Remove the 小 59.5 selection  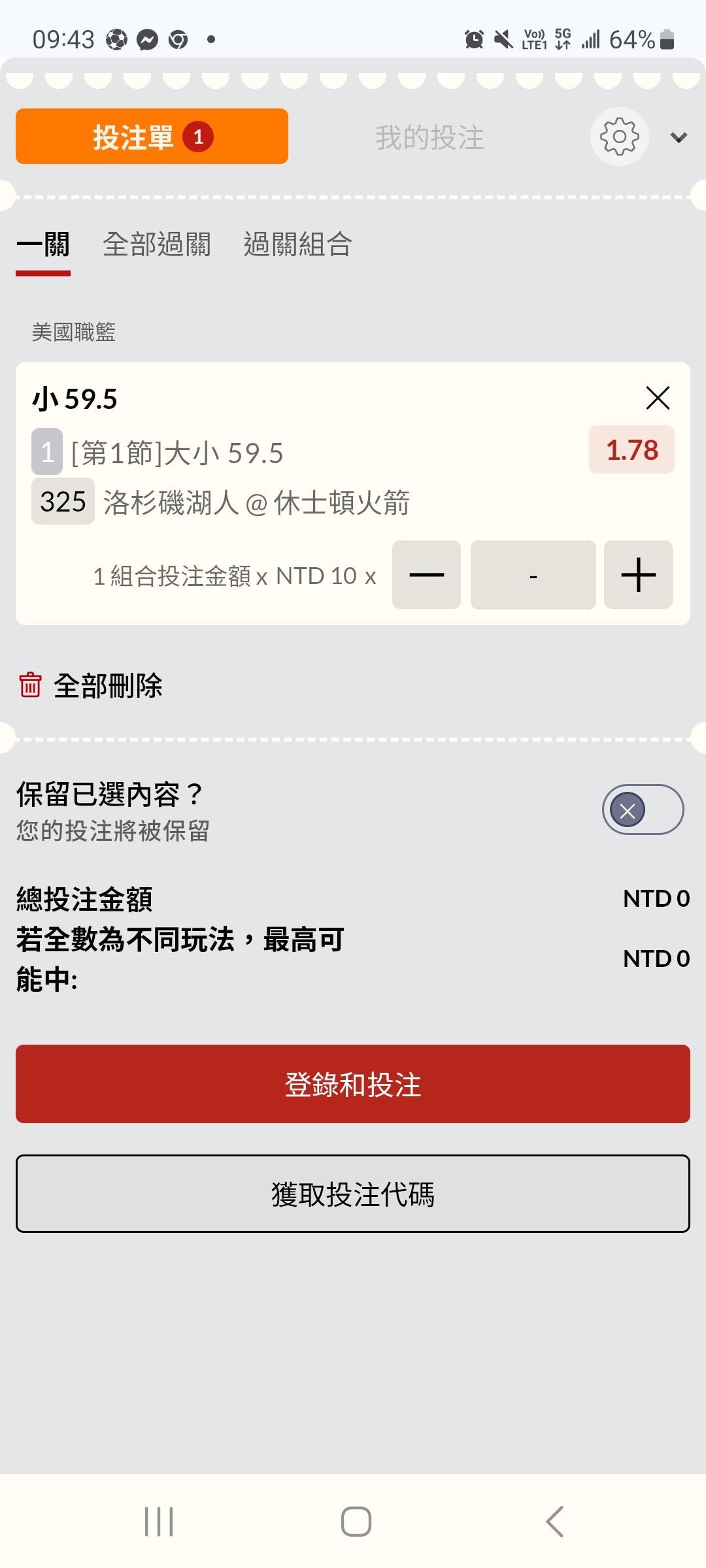658,397
